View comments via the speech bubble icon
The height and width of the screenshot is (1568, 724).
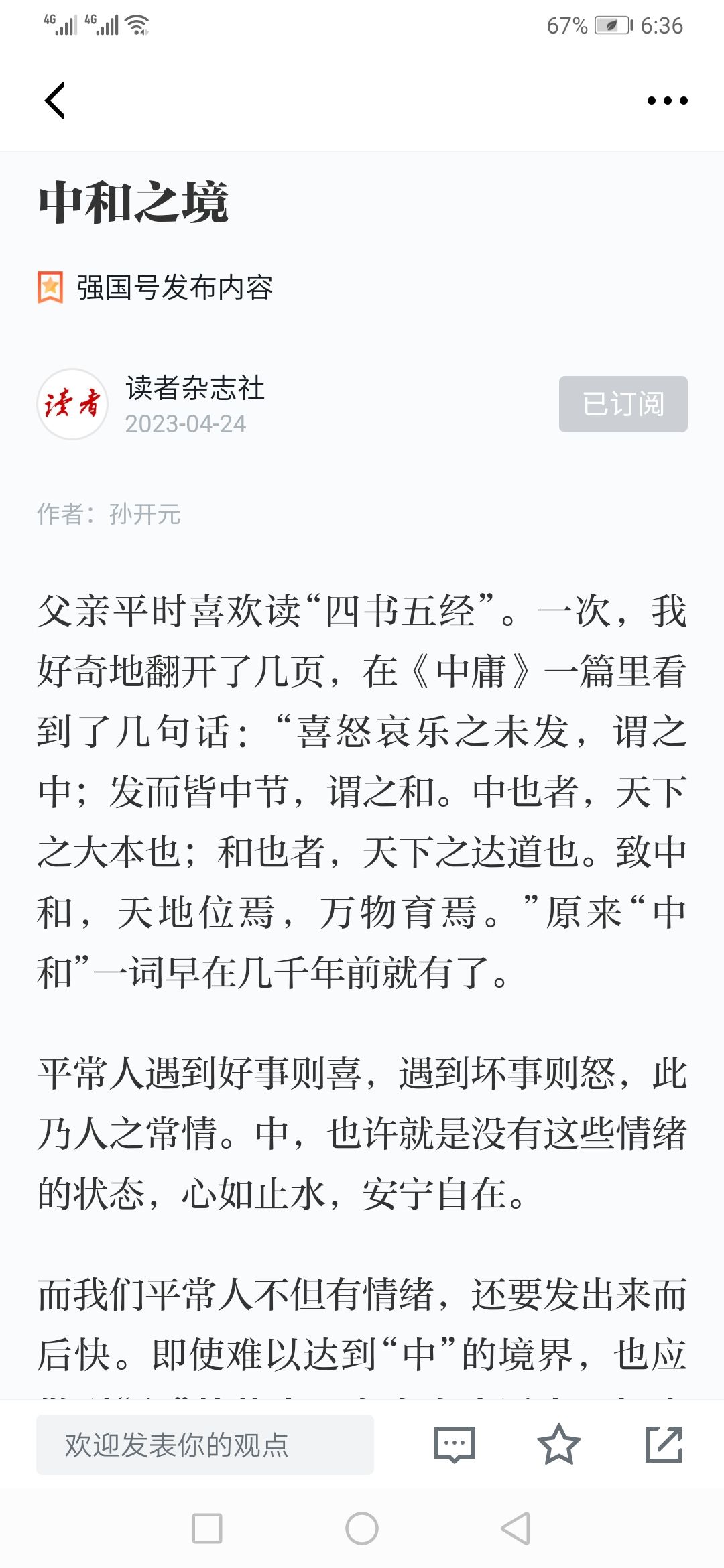(455, 1445)
